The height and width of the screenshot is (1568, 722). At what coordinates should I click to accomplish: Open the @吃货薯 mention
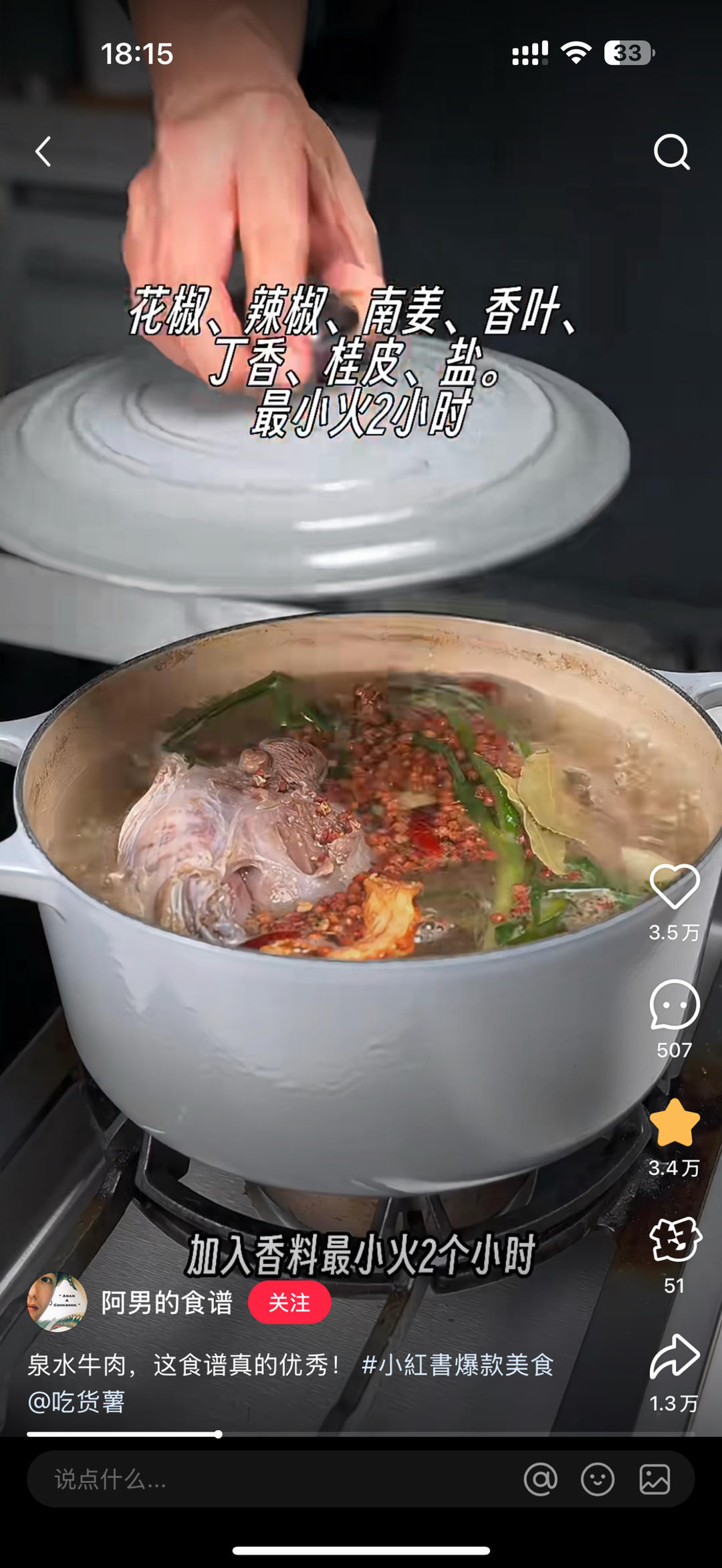pos(76,1402)
